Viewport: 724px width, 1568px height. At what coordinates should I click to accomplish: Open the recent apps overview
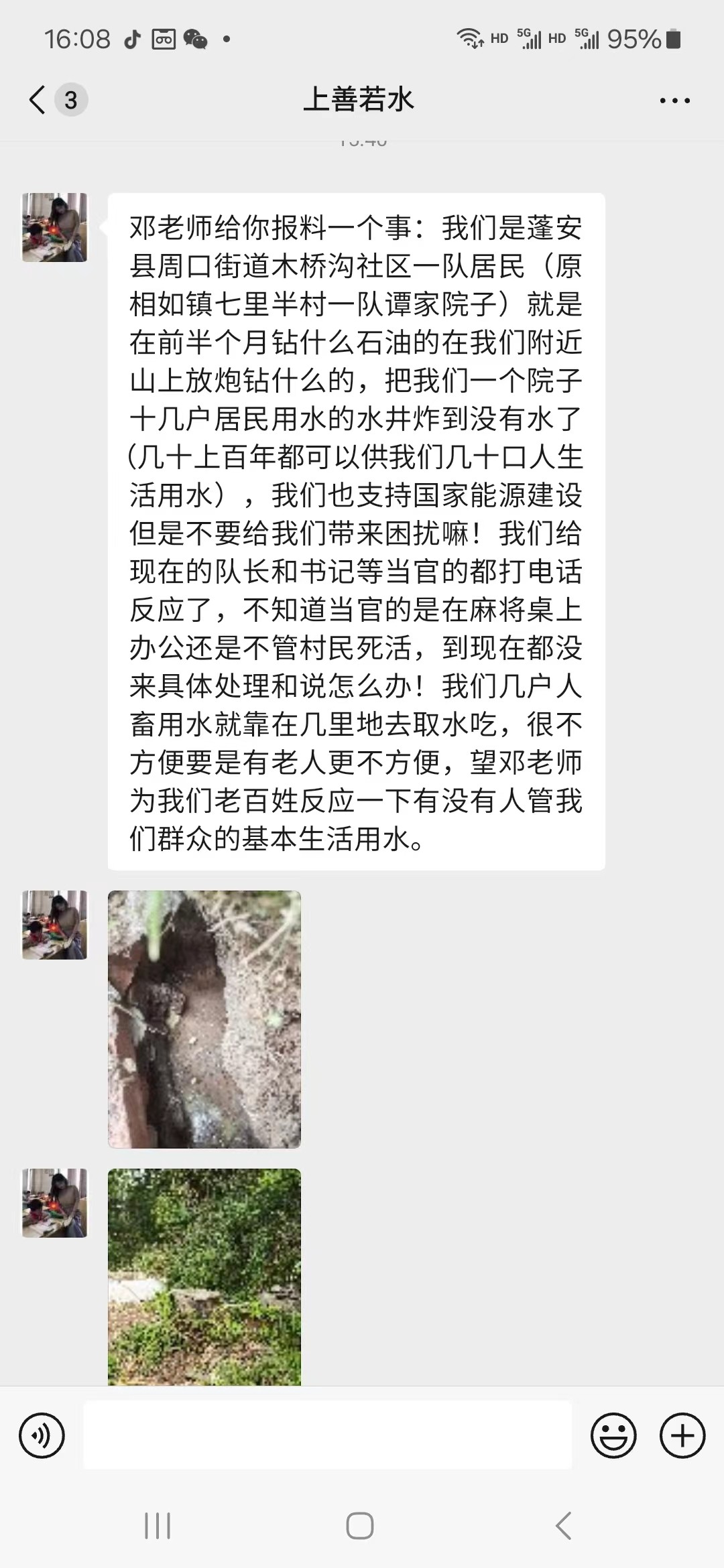[x=158, y=1526]
